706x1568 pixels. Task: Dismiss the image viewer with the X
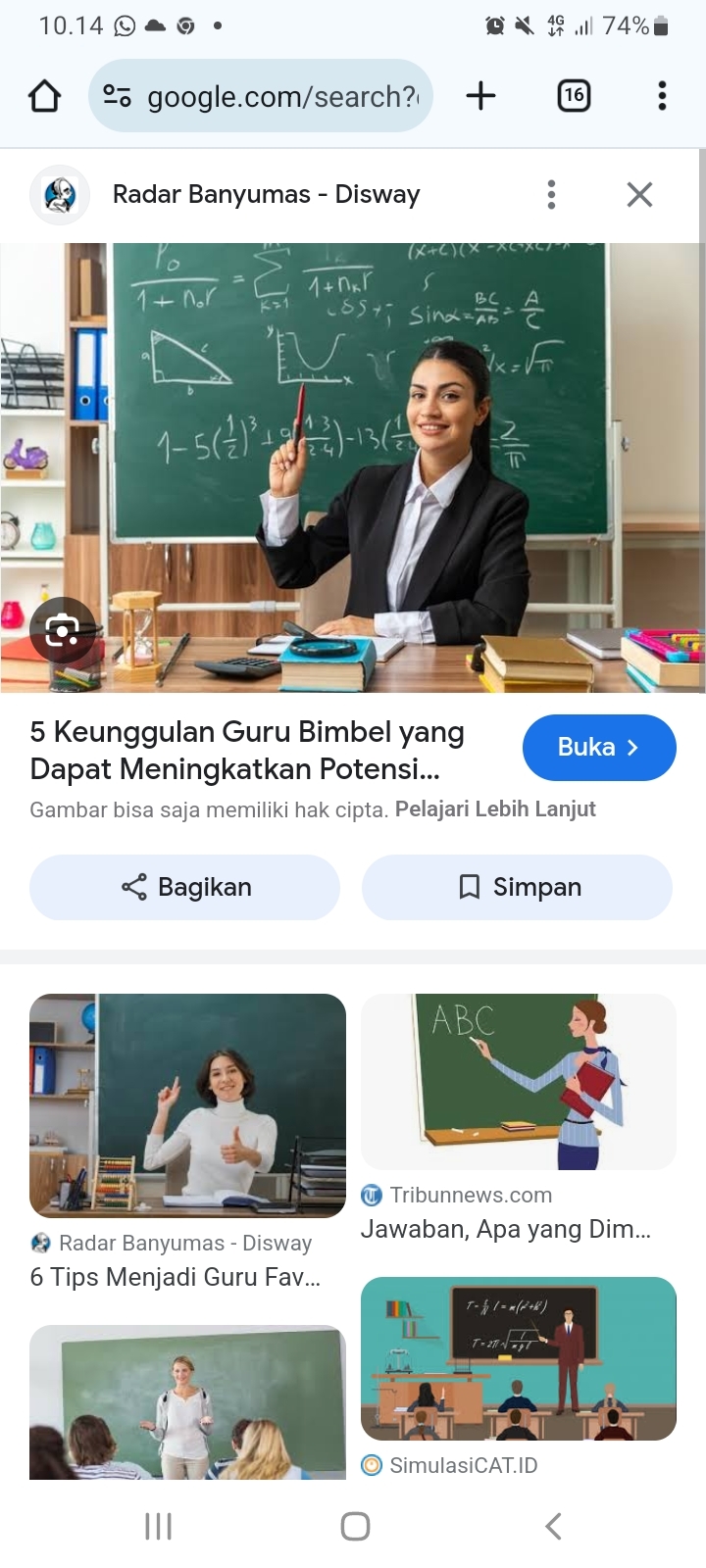pyautogui.click(x=639, y=194)
